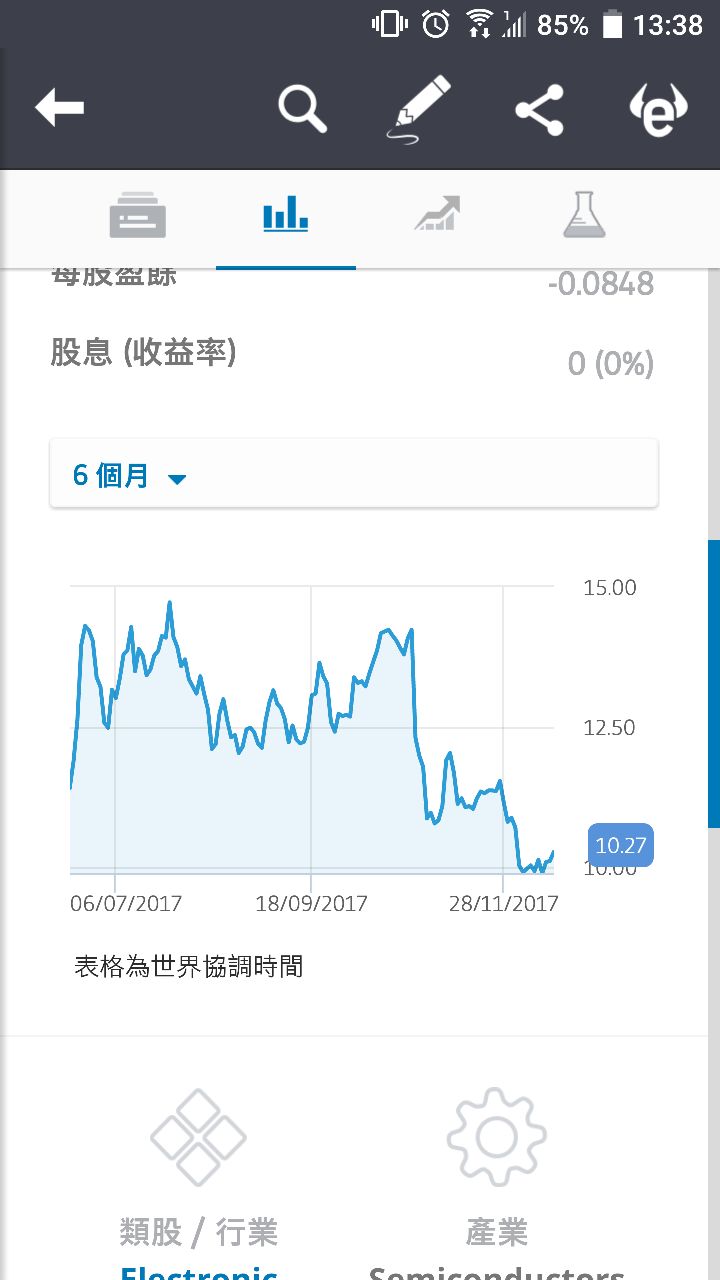Open the search magnifier
This screenshot has height=1280, width=720.
302,108
